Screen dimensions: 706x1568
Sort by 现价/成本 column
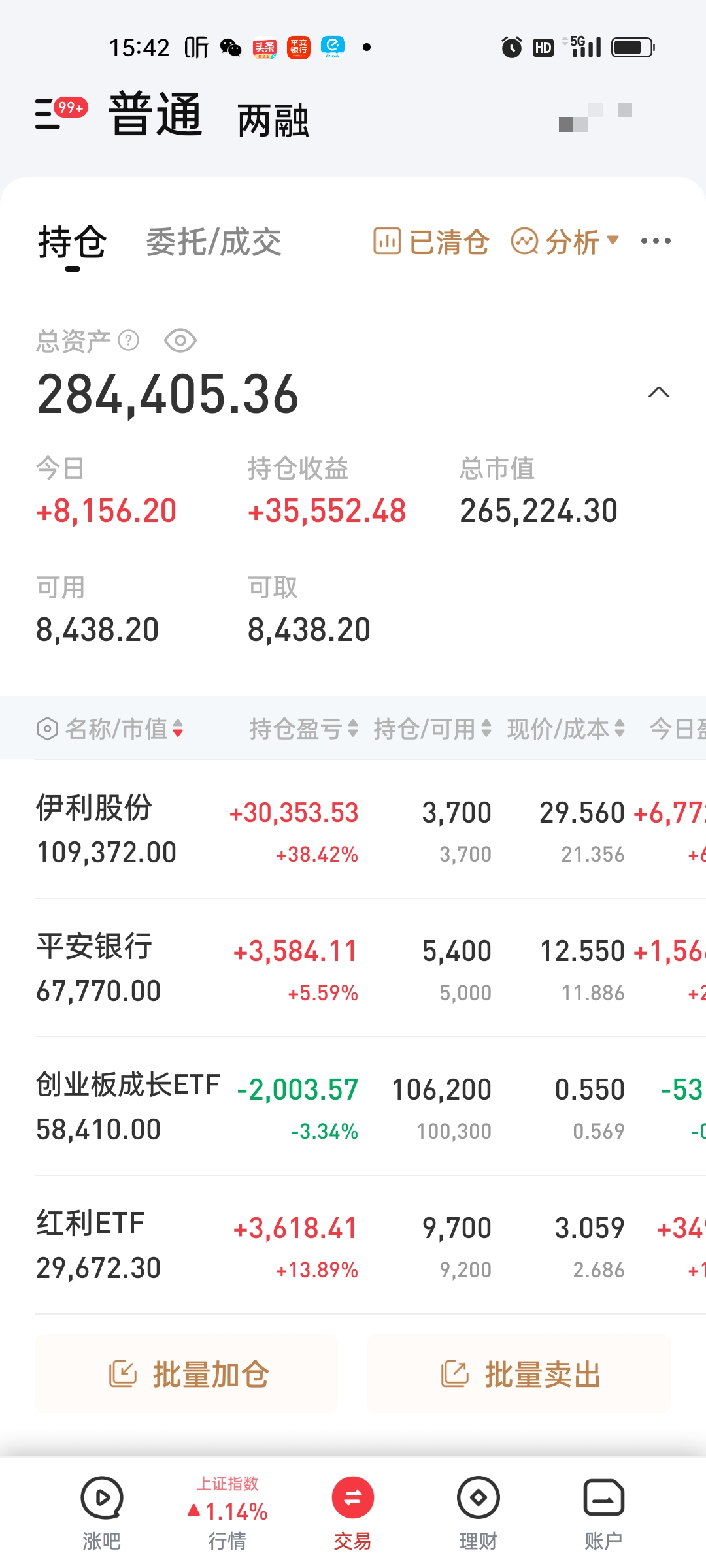566,728
